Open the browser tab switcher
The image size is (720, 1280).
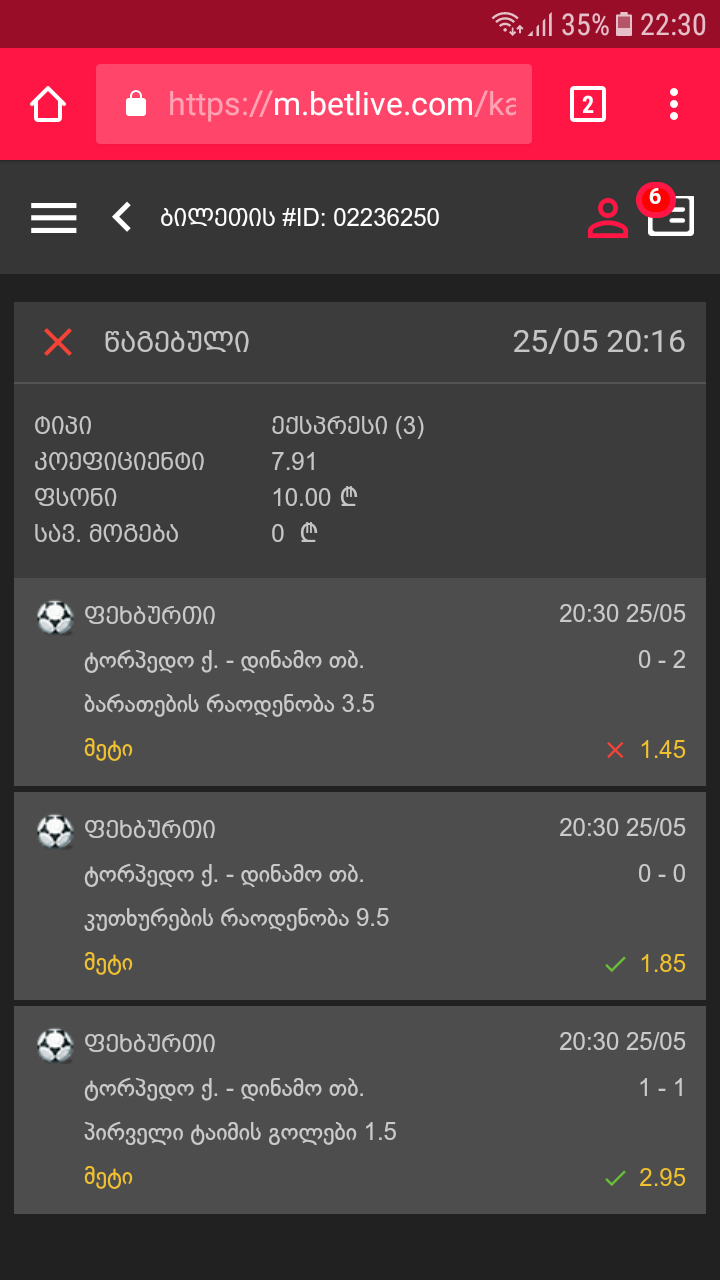point(587,104)
